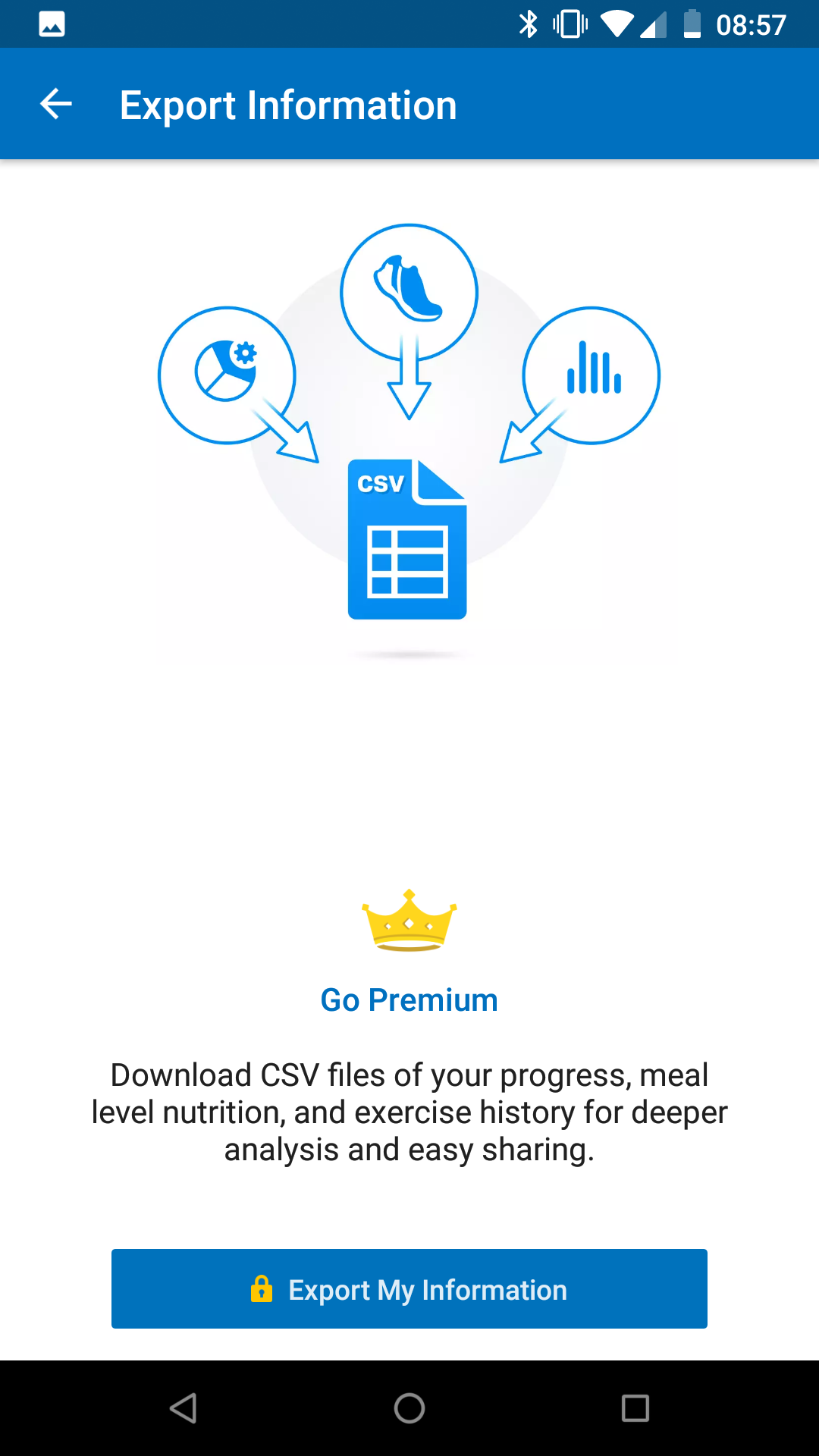Open the Go Premium link
This screenshot has width=819, height=1456.
pos(409,1000)
